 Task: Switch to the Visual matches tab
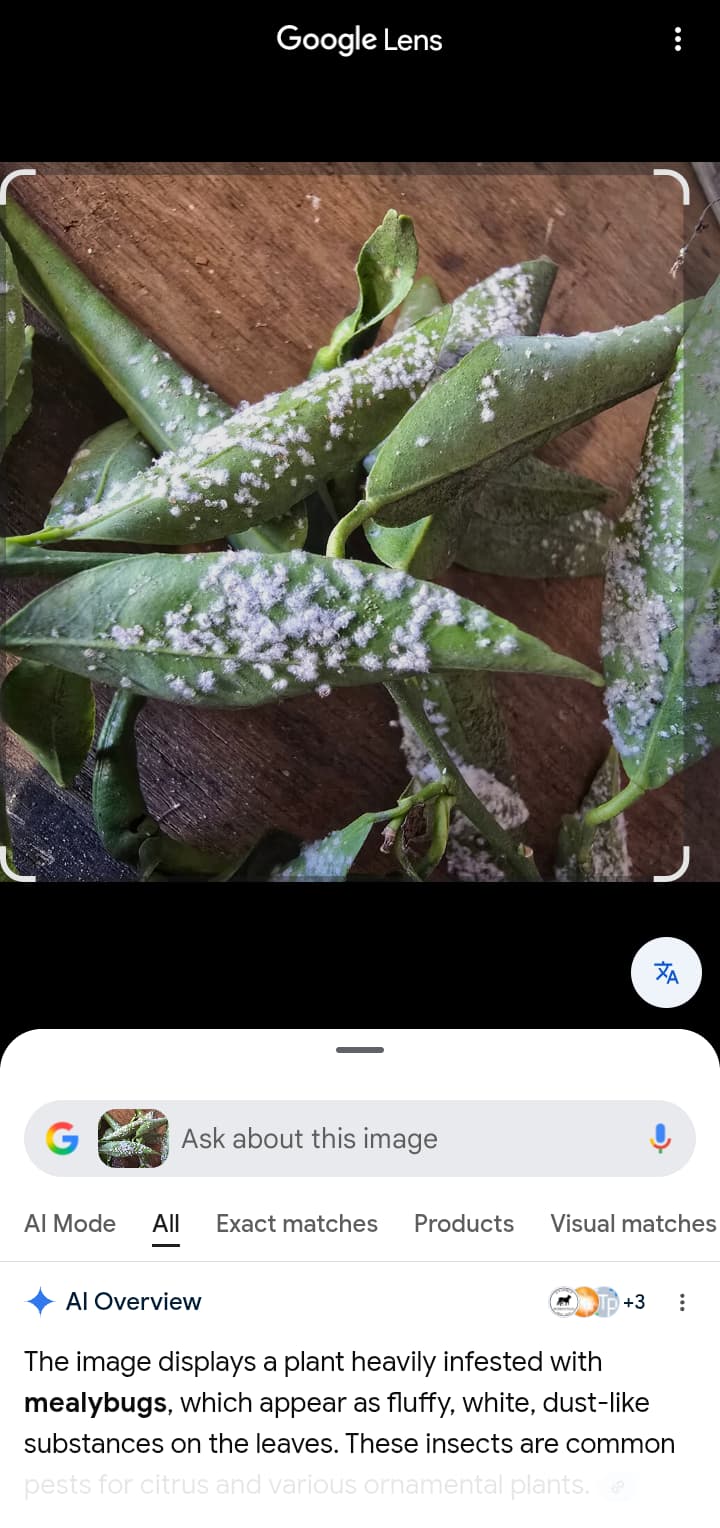pyautogui.click(x=633, y=1223)
